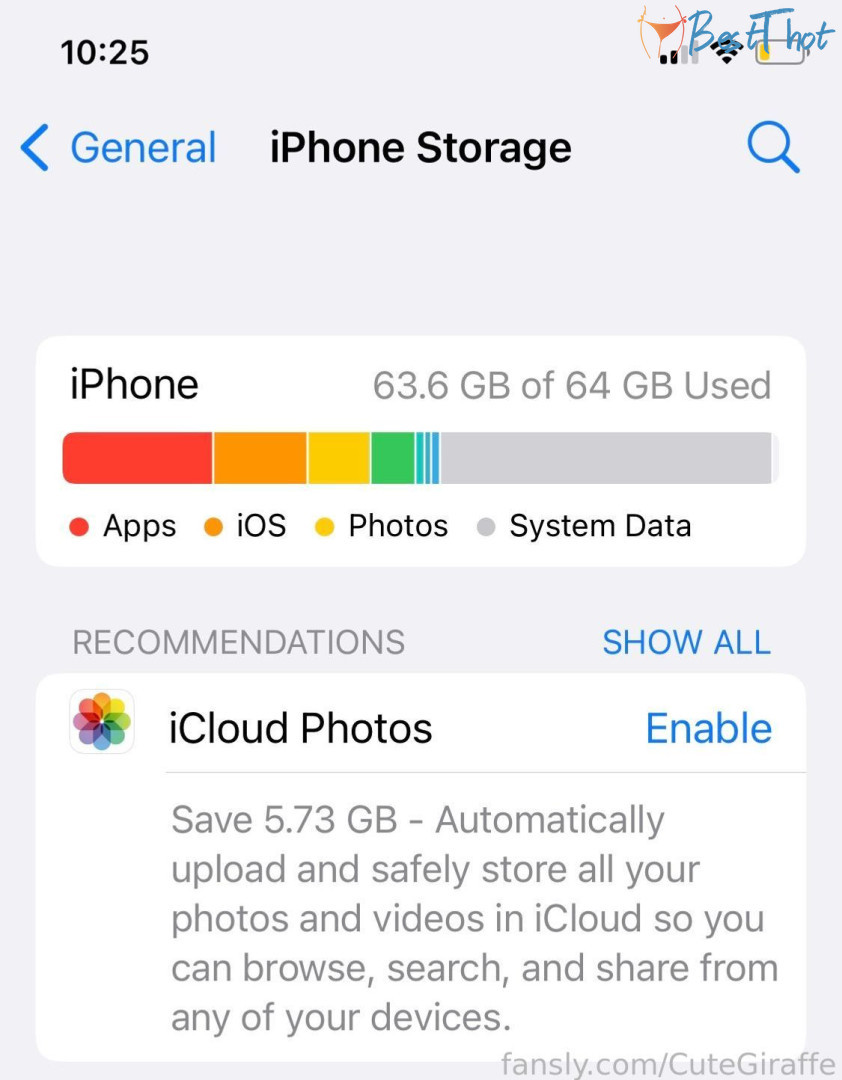Go back to General settings

coord(118,149)
